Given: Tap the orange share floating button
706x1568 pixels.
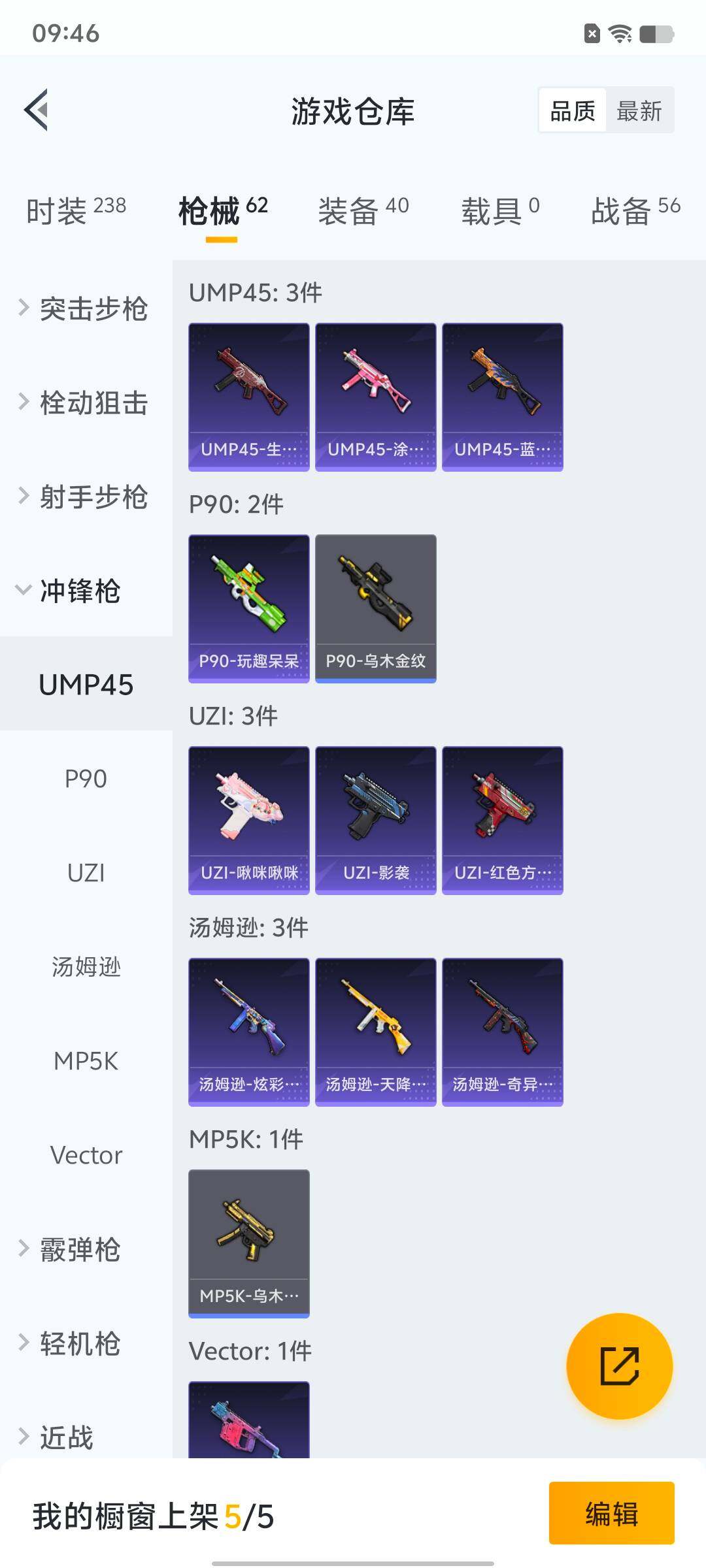Looking at the screenshot, I should [619, 1366].
